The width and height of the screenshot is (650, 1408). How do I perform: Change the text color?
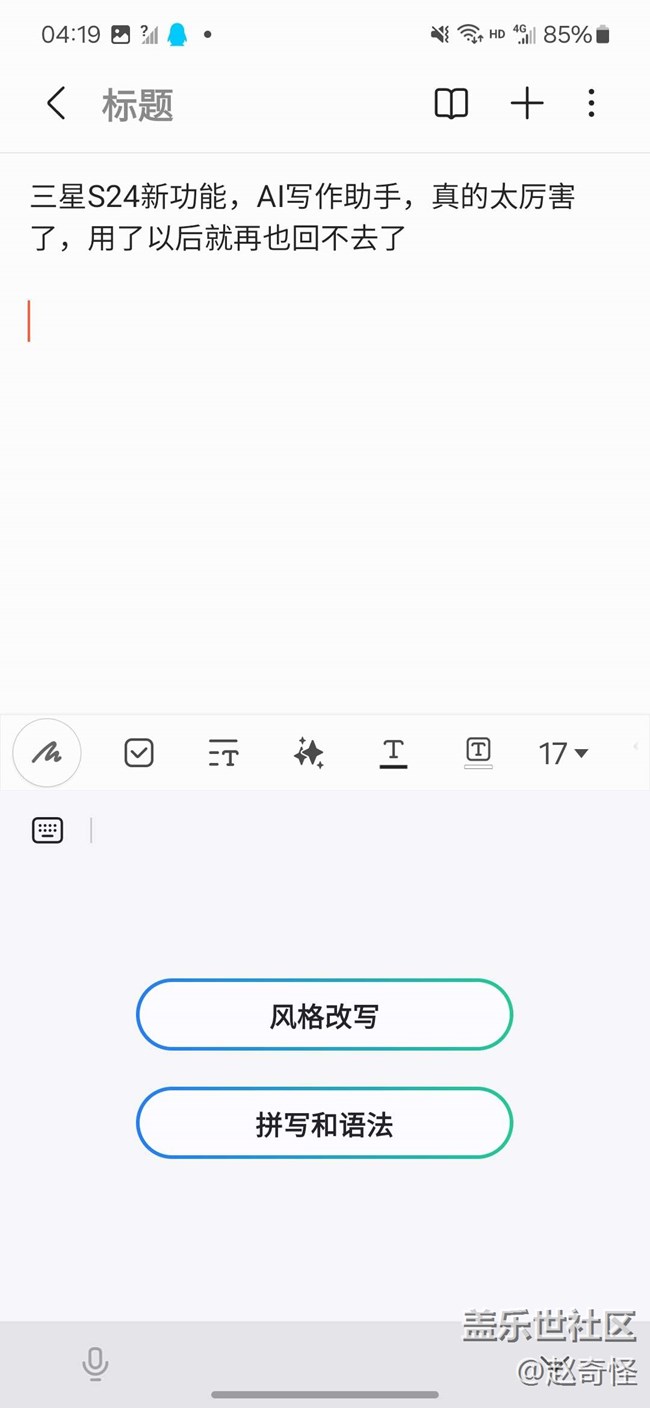click(x=393, y=753)
